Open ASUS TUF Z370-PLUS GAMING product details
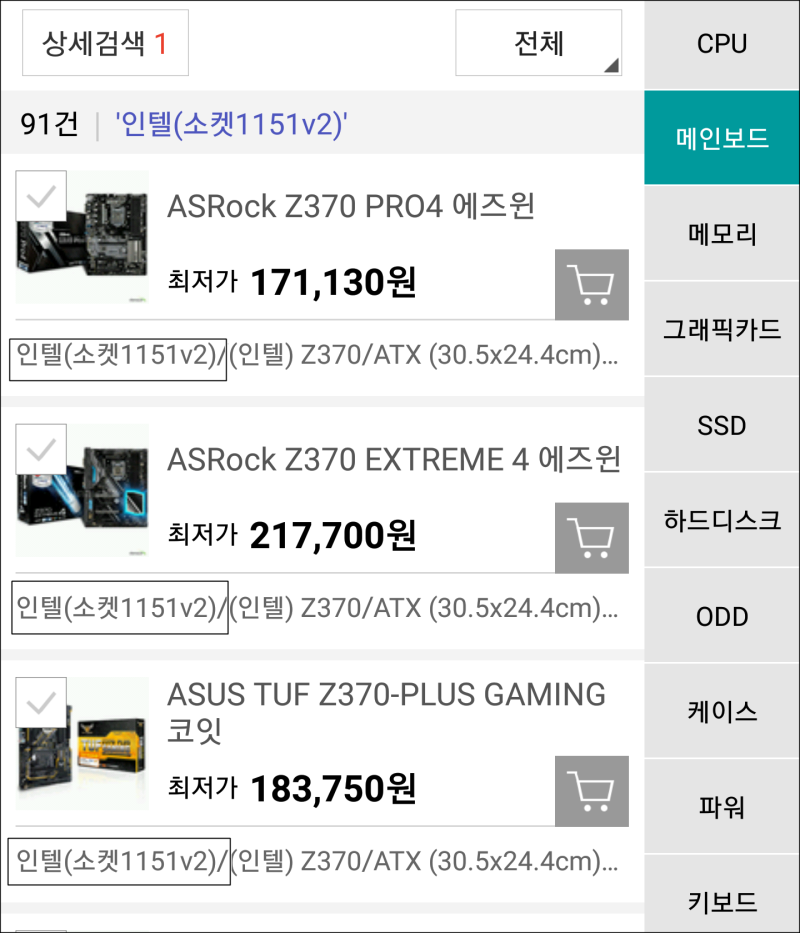The image size is (800, 933). click(386, 711)
